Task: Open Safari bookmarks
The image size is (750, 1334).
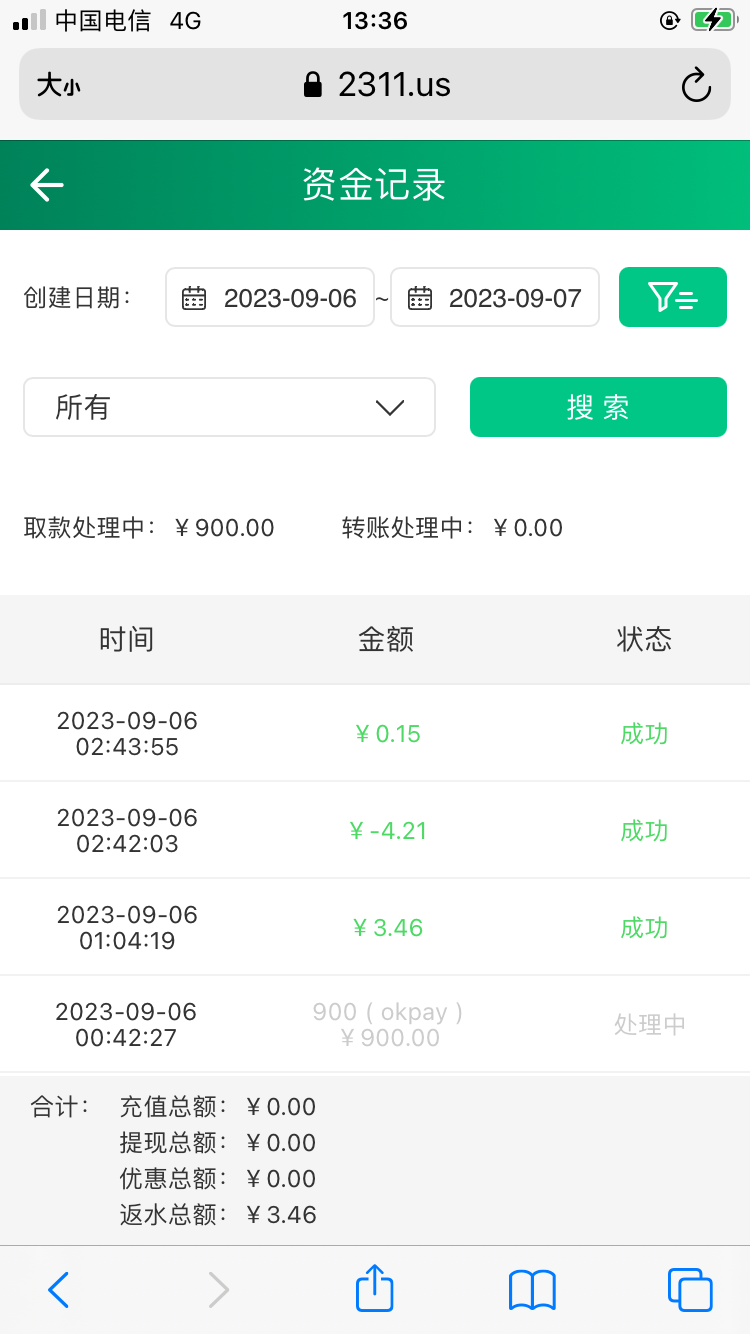Action: [x=532, y=1289]
